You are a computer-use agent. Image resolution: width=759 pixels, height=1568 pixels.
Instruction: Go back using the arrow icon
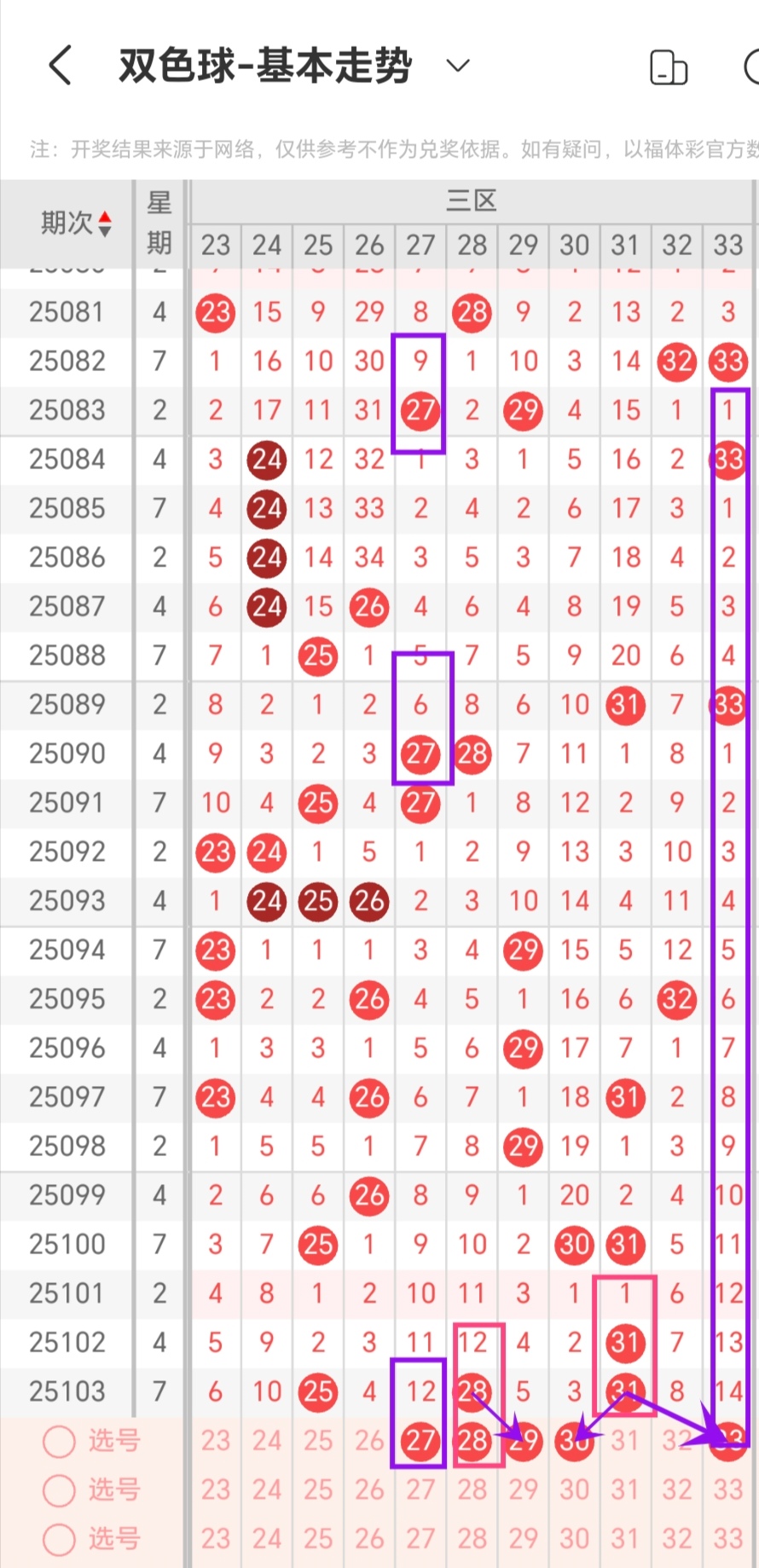click(60, 66)
